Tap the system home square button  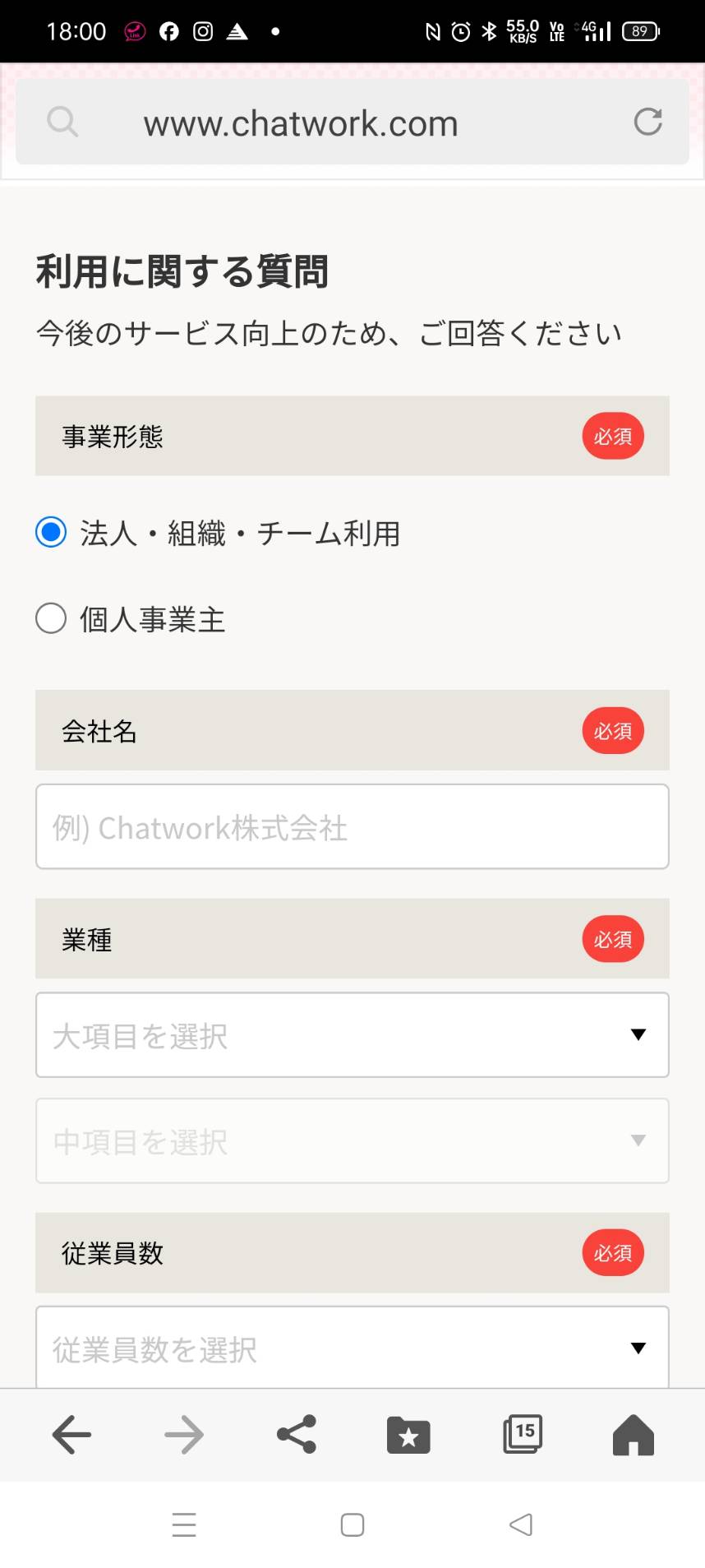[352, 1525]
